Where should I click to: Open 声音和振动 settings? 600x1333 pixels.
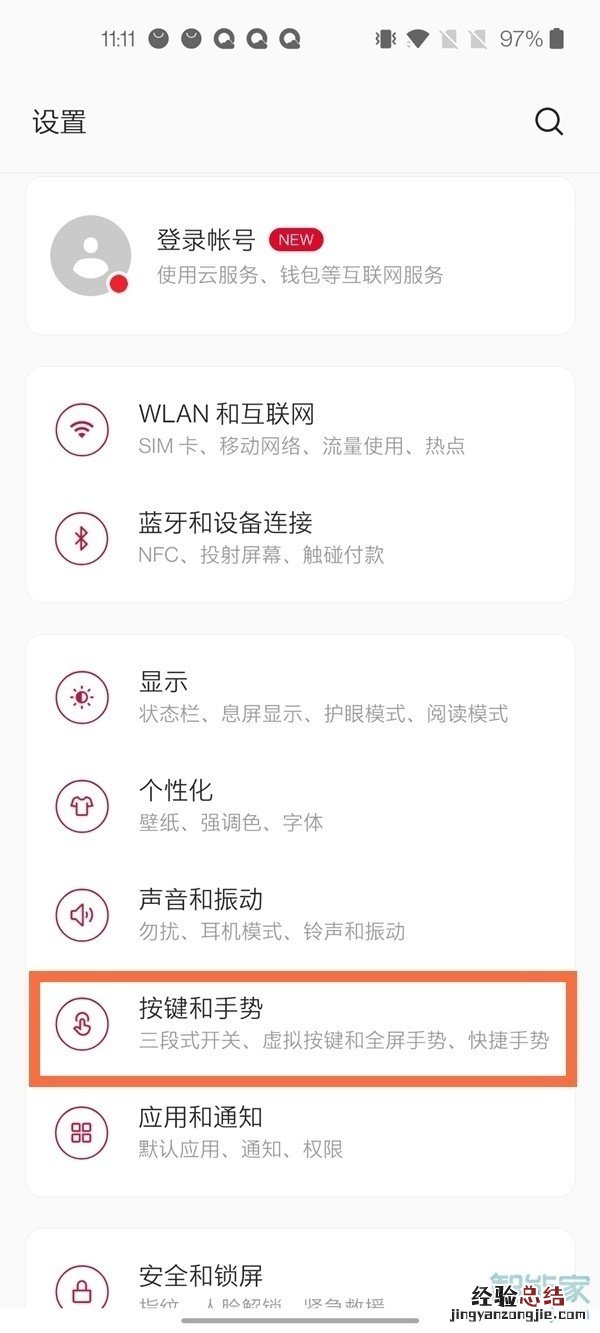pyautogui.click(x=300, y=914)
